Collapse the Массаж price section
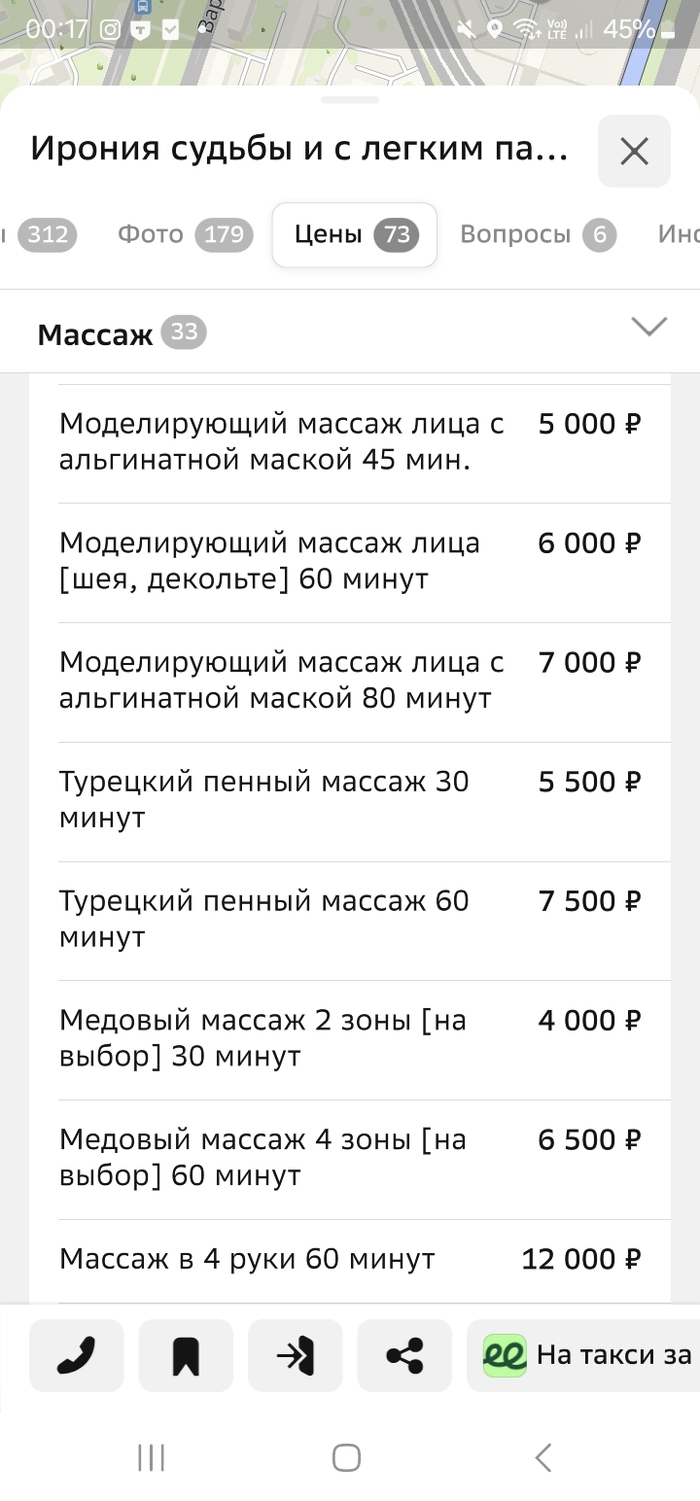Screen dimensions: 700x1501 point(649,327)
